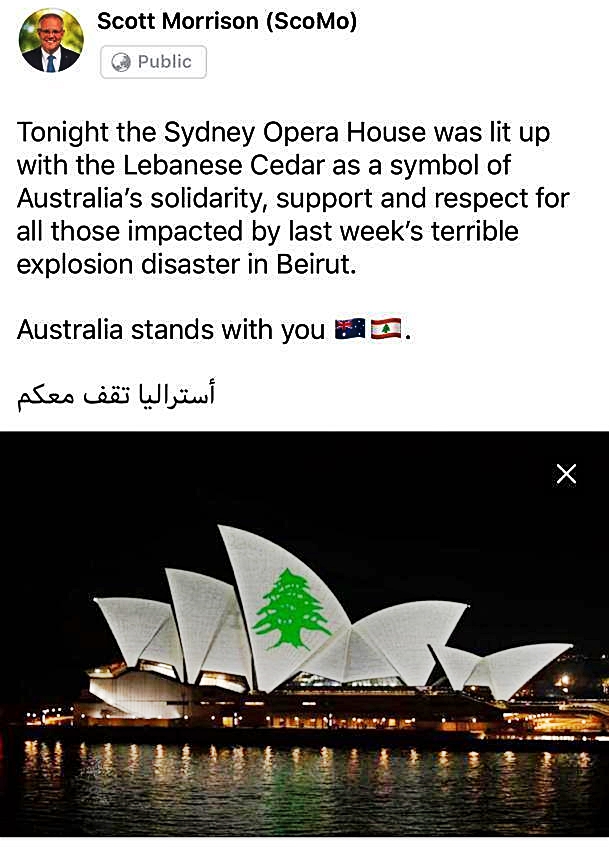Tap the Public audience button
The width and height of the screenshot is (609, 856).
pos(153,62)
